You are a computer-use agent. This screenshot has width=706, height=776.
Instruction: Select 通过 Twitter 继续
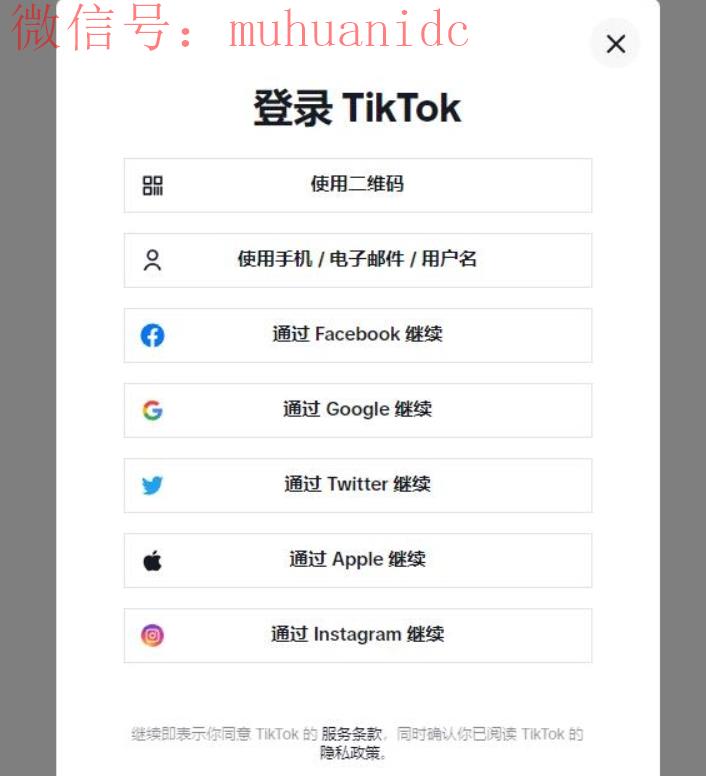(x=357, y=485)
